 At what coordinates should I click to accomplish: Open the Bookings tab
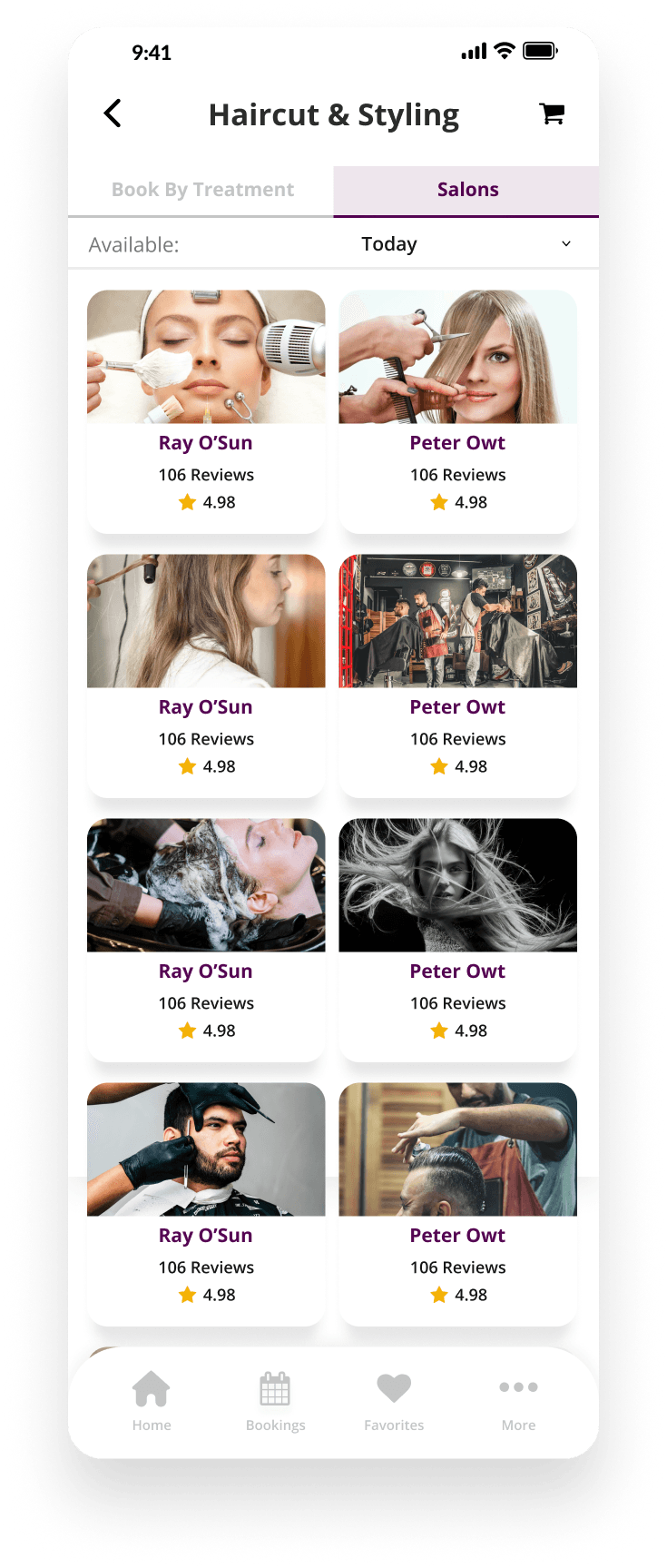[275, 1401]
